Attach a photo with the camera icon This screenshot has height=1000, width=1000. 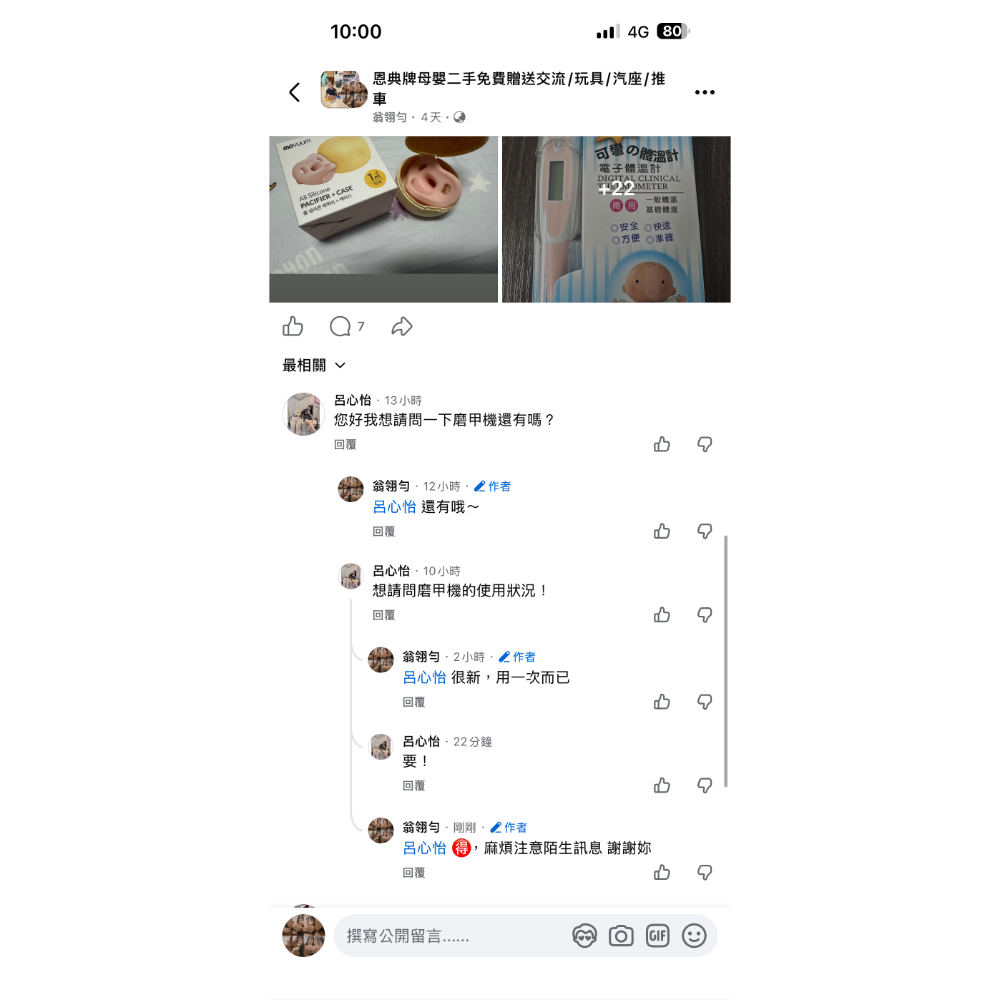(x=621, y=936)
